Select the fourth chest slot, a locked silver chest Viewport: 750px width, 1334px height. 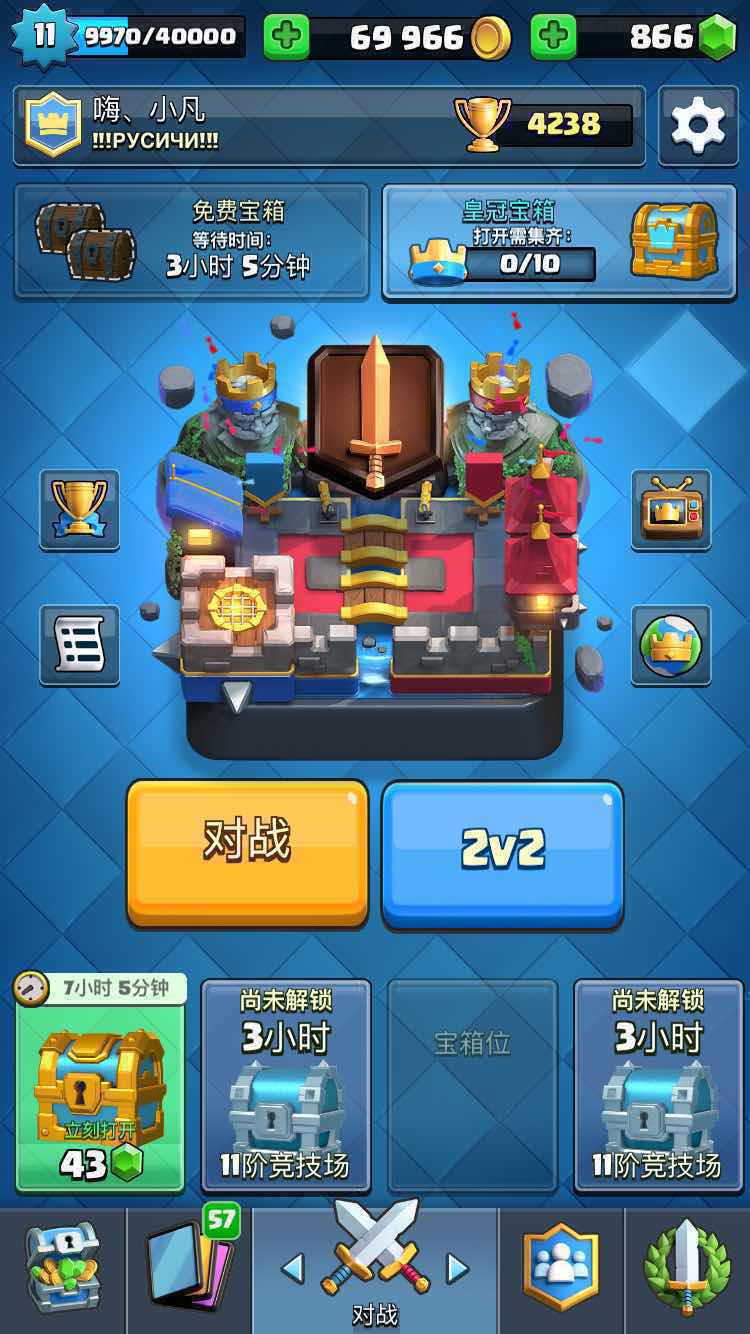(657, 1085)
